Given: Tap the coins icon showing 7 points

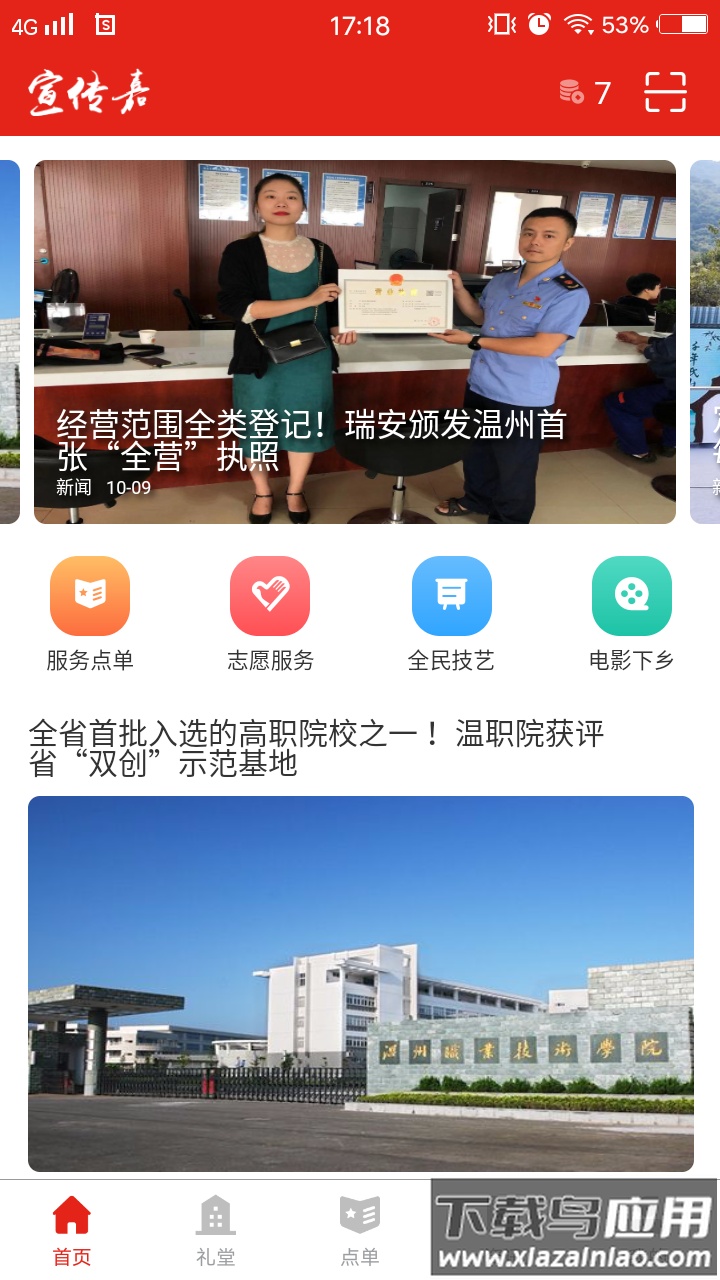Looking at the screenshot, I should pos(578,91).
